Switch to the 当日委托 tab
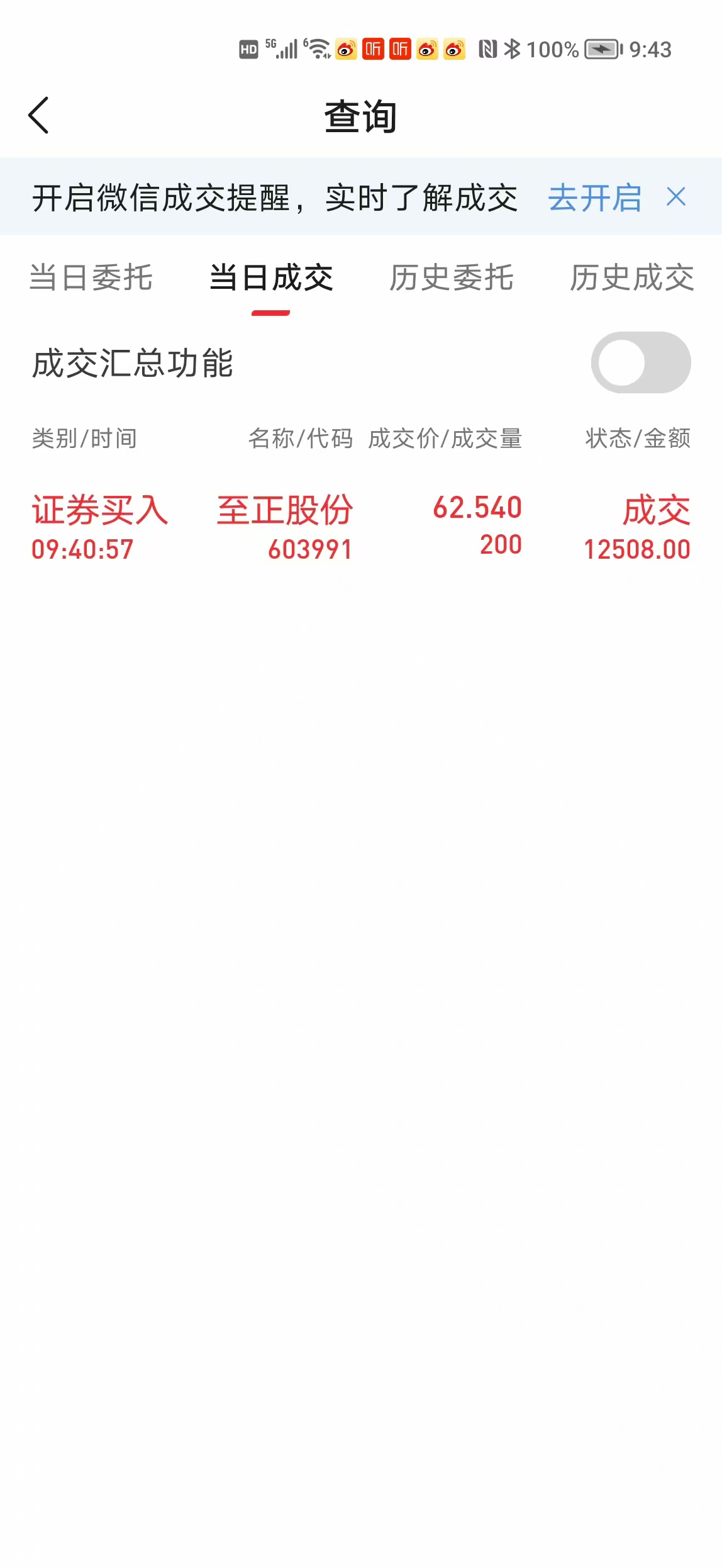Viewport: 722px width, 1568px height. click(91, 277)
